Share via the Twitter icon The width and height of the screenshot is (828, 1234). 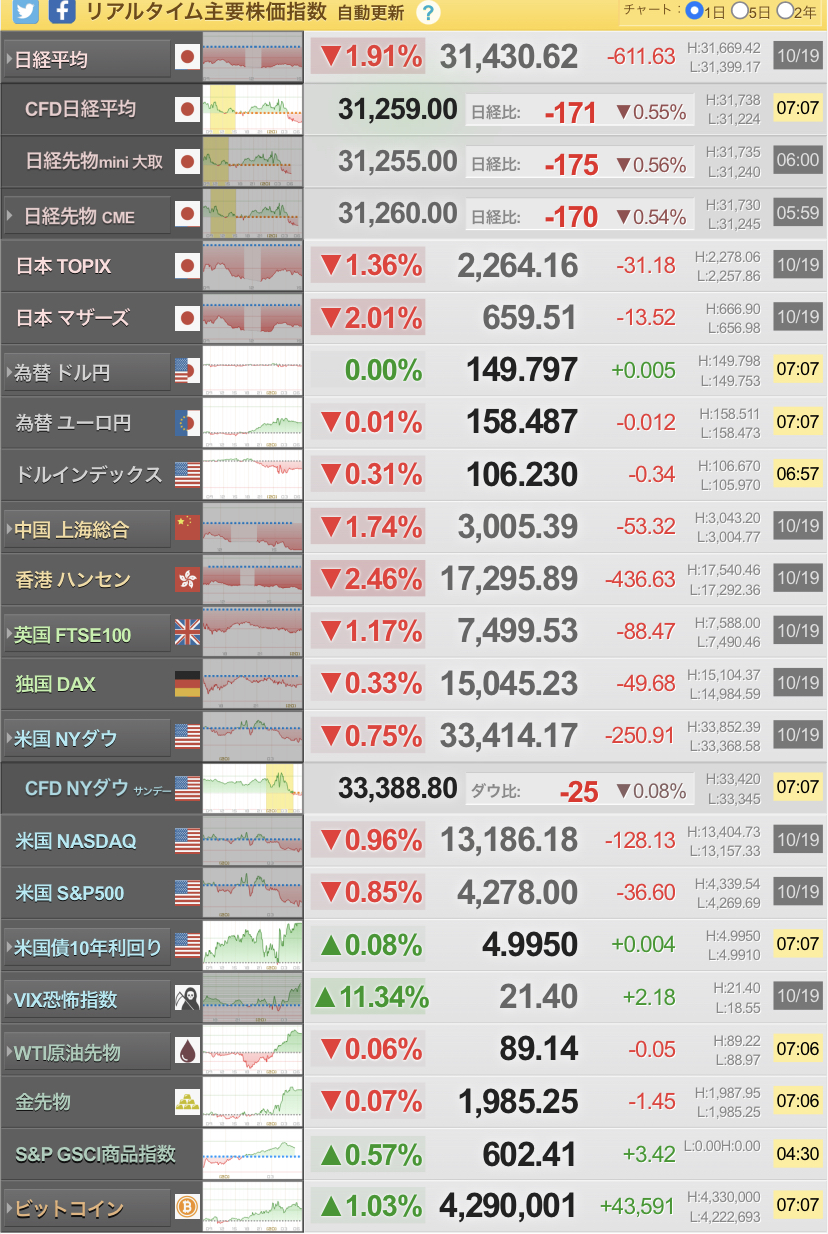(25, 12)
